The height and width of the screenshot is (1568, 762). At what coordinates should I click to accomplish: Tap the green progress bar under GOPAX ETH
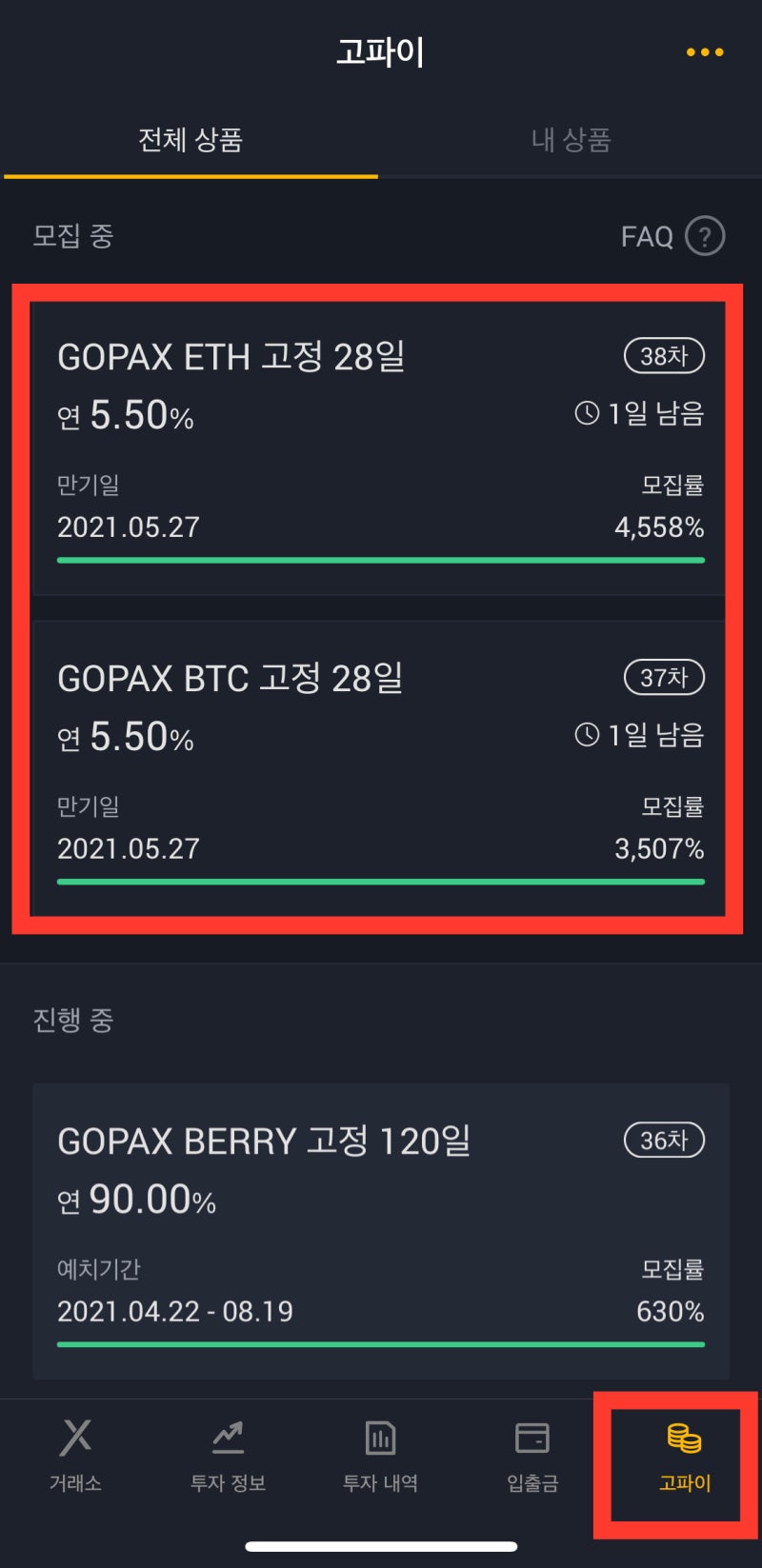click(x=381, y=560)
